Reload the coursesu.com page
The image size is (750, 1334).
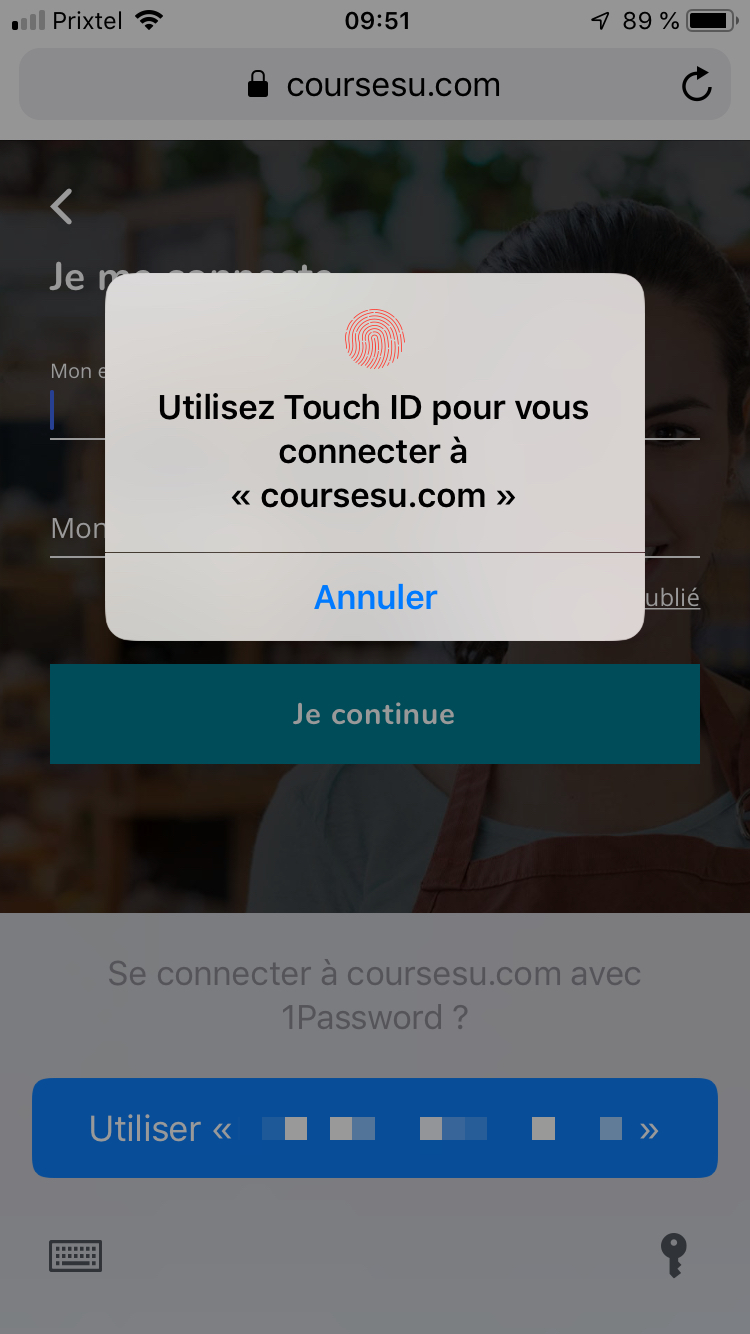click(696, 86)
